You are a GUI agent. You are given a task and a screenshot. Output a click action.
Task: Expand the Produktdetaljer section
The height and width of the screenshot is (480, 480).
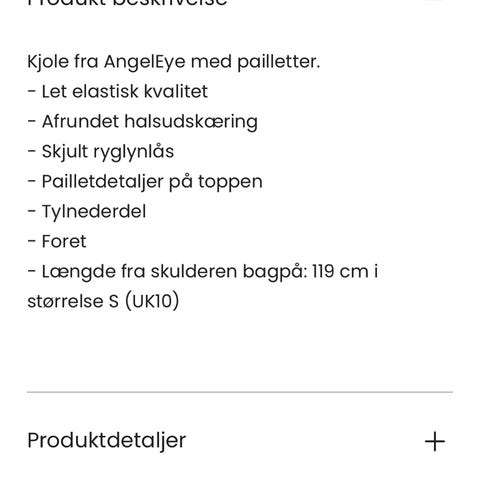pos(239,441)
